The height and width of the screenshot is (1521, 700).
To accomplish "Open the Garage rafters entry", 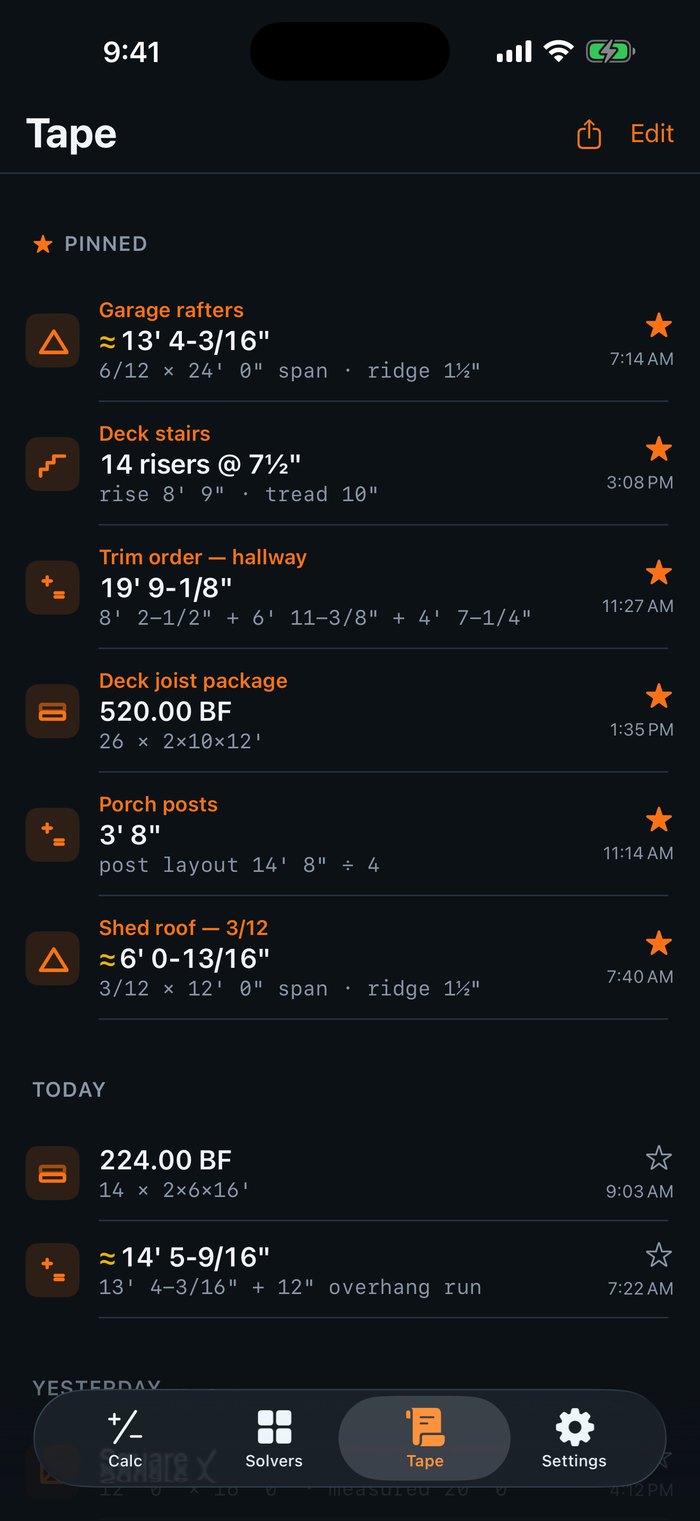I will point(350,340).
